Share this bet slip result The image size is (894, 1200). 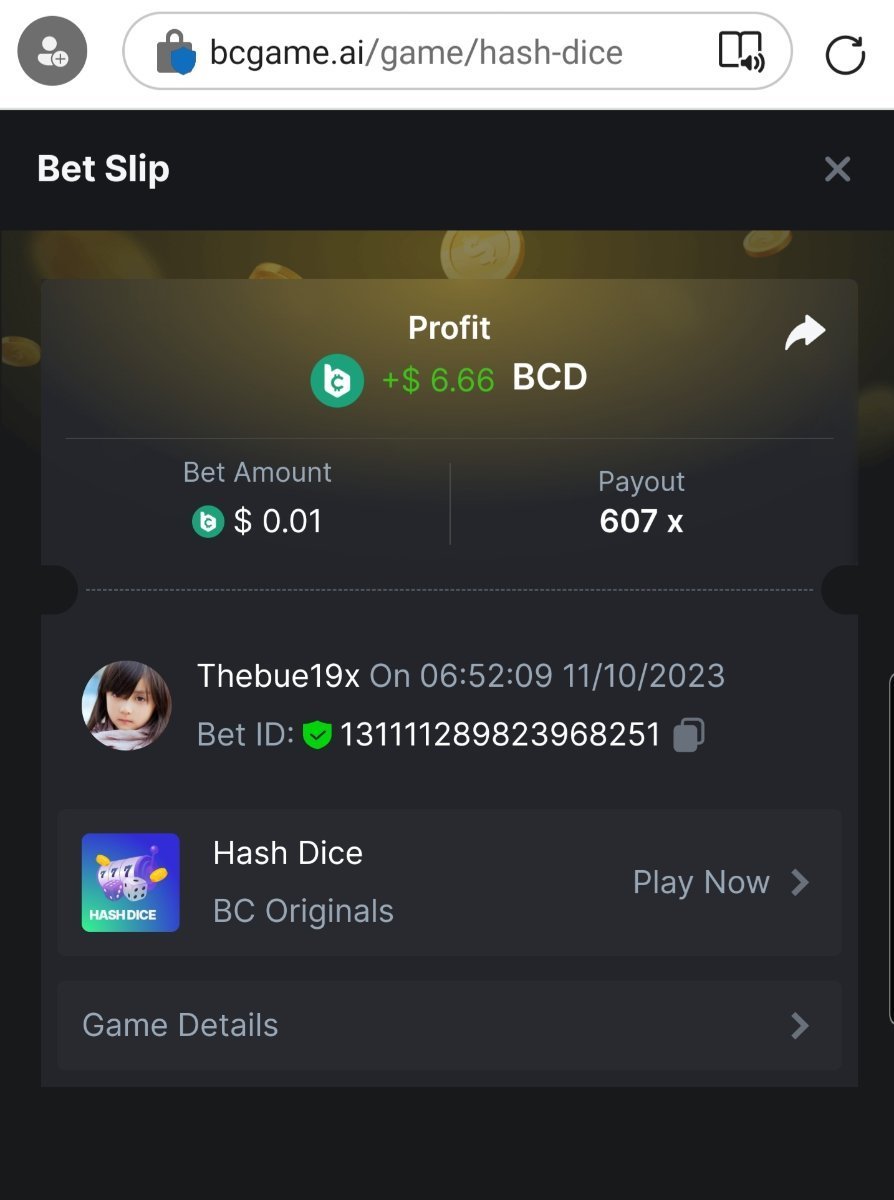tap(804, 333)
